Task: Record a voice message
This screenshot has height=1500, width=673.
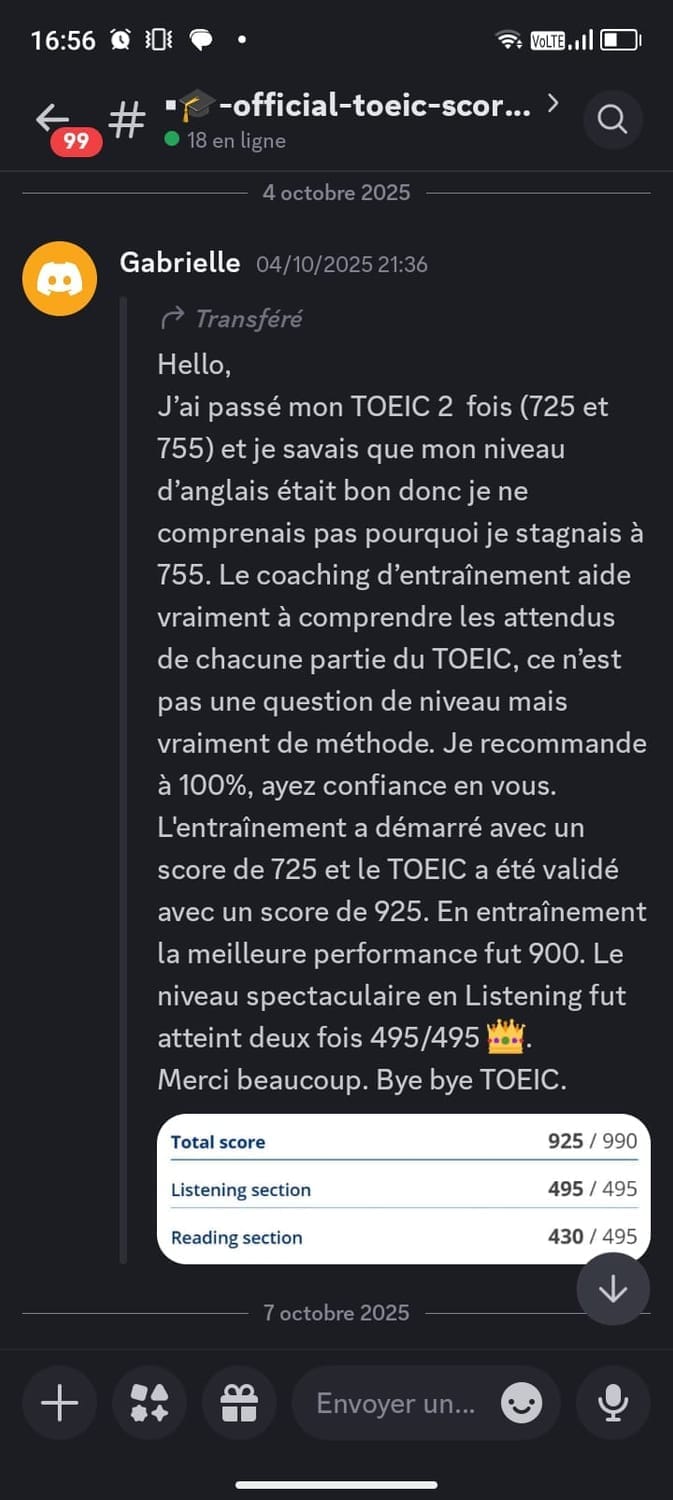Action: coord(612,1403)
